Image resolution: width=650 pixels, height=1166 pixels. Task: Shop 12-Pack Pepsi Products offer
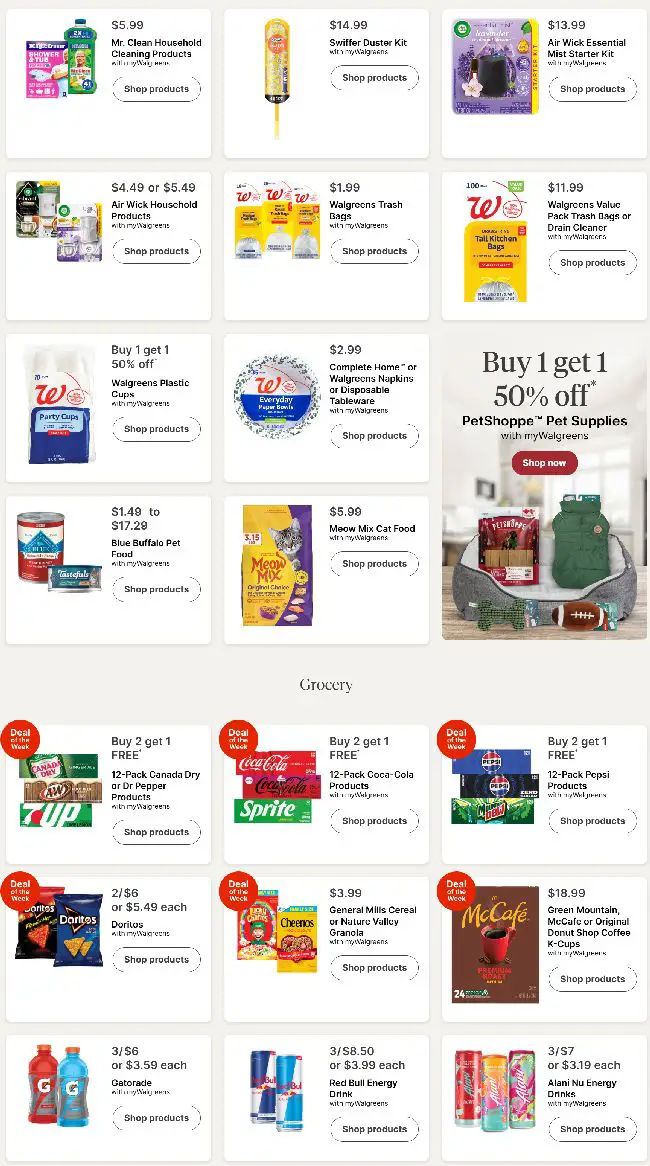point(593,821)
